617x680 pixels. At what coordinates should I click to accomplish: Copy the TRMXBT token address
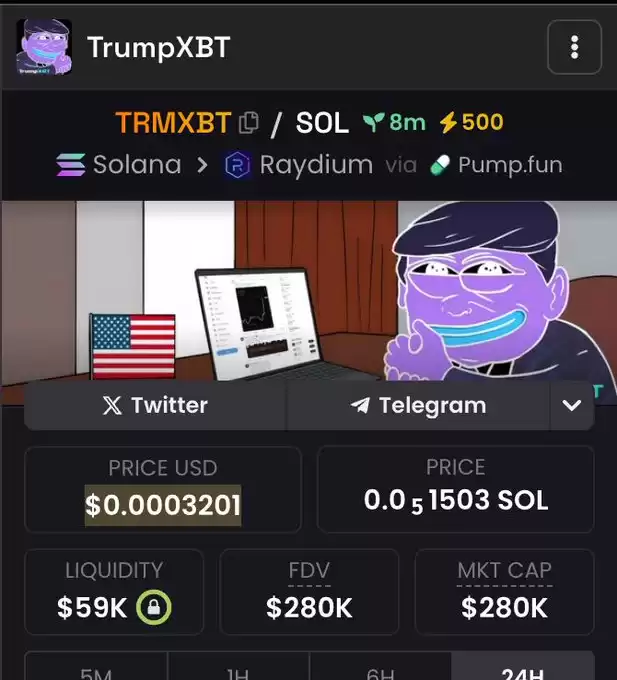249,124
